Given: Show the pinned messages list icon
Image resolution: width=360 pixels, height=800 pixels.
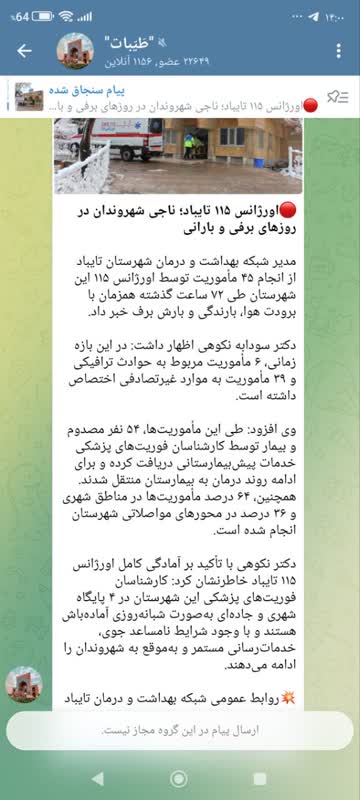Looking at the screenshot, I should coord(337,97).
